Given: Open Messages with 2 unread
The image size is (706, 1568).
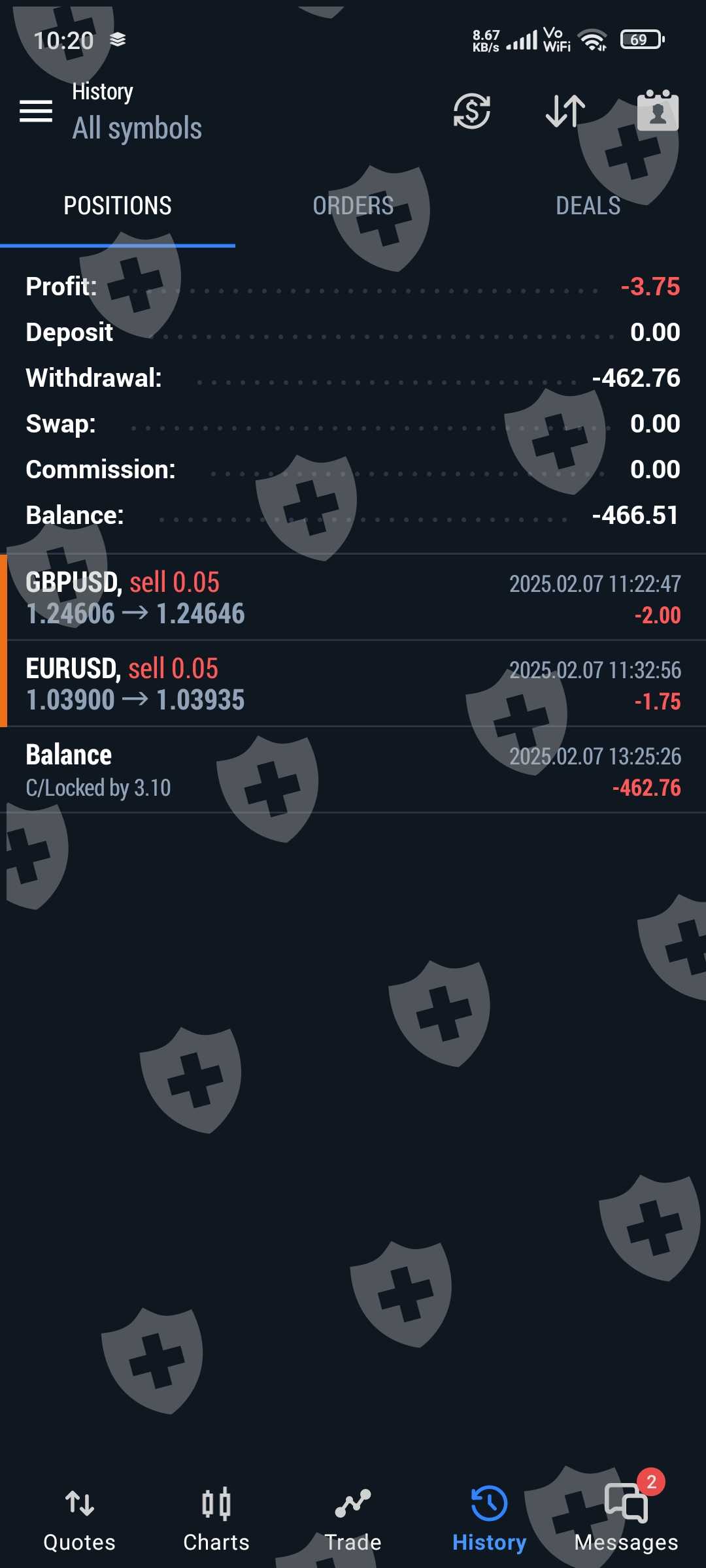Looking at the screenshot, I should pos(626,1518).
